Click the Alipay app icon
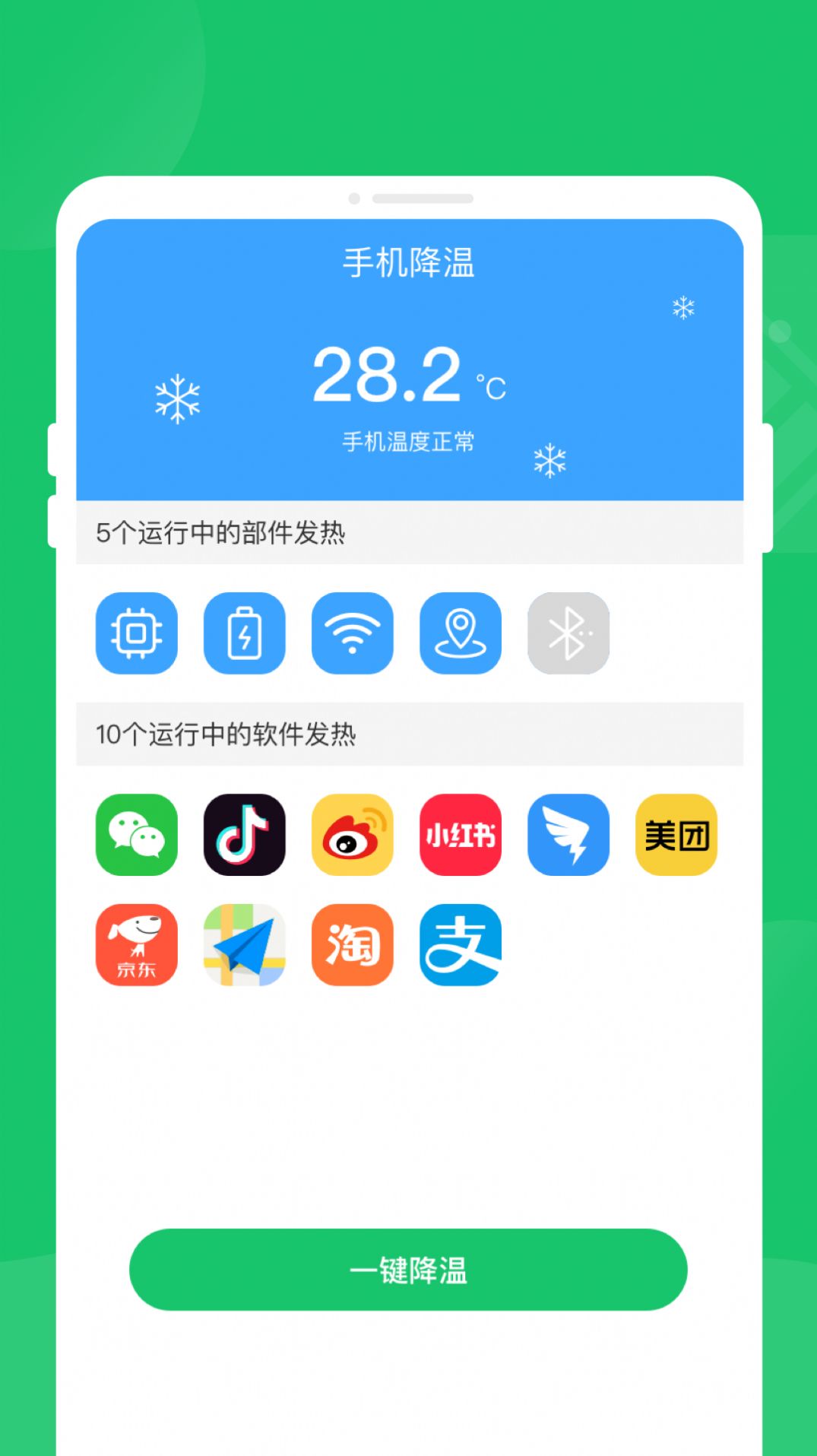 (460, 944)
